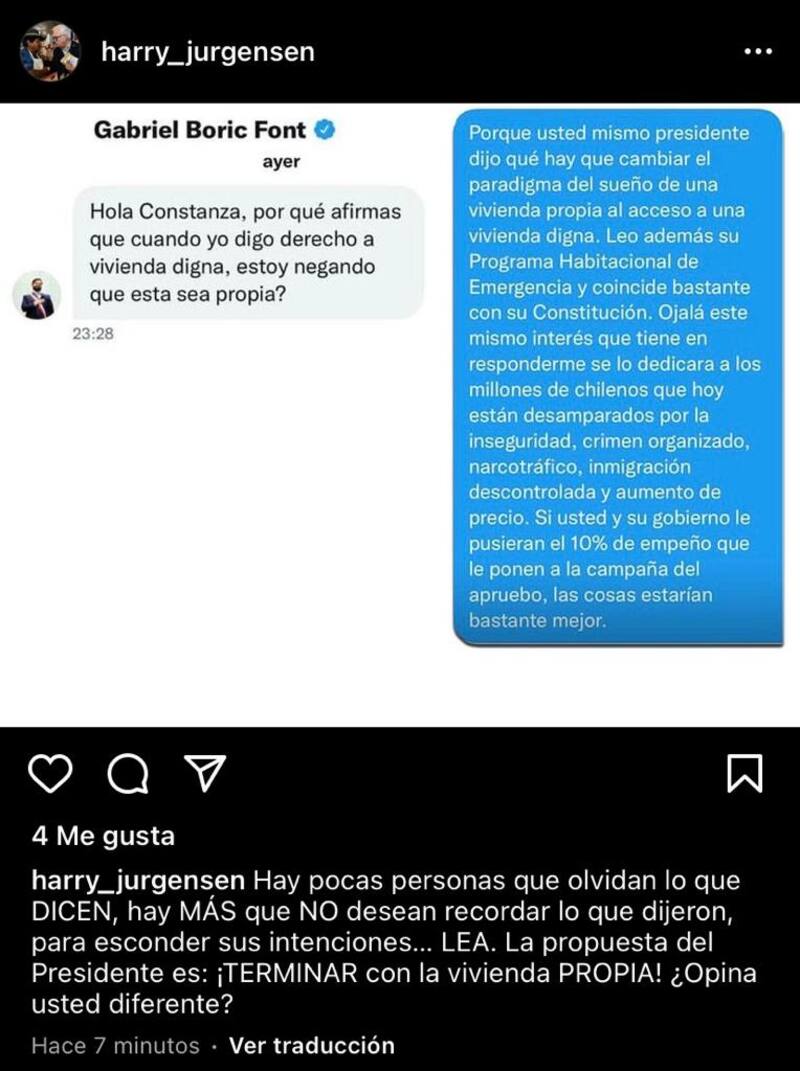The height and width of the screenshot is (1071, 800).
Task: Save the post with the bookmark icon
Action: [745, 773]
